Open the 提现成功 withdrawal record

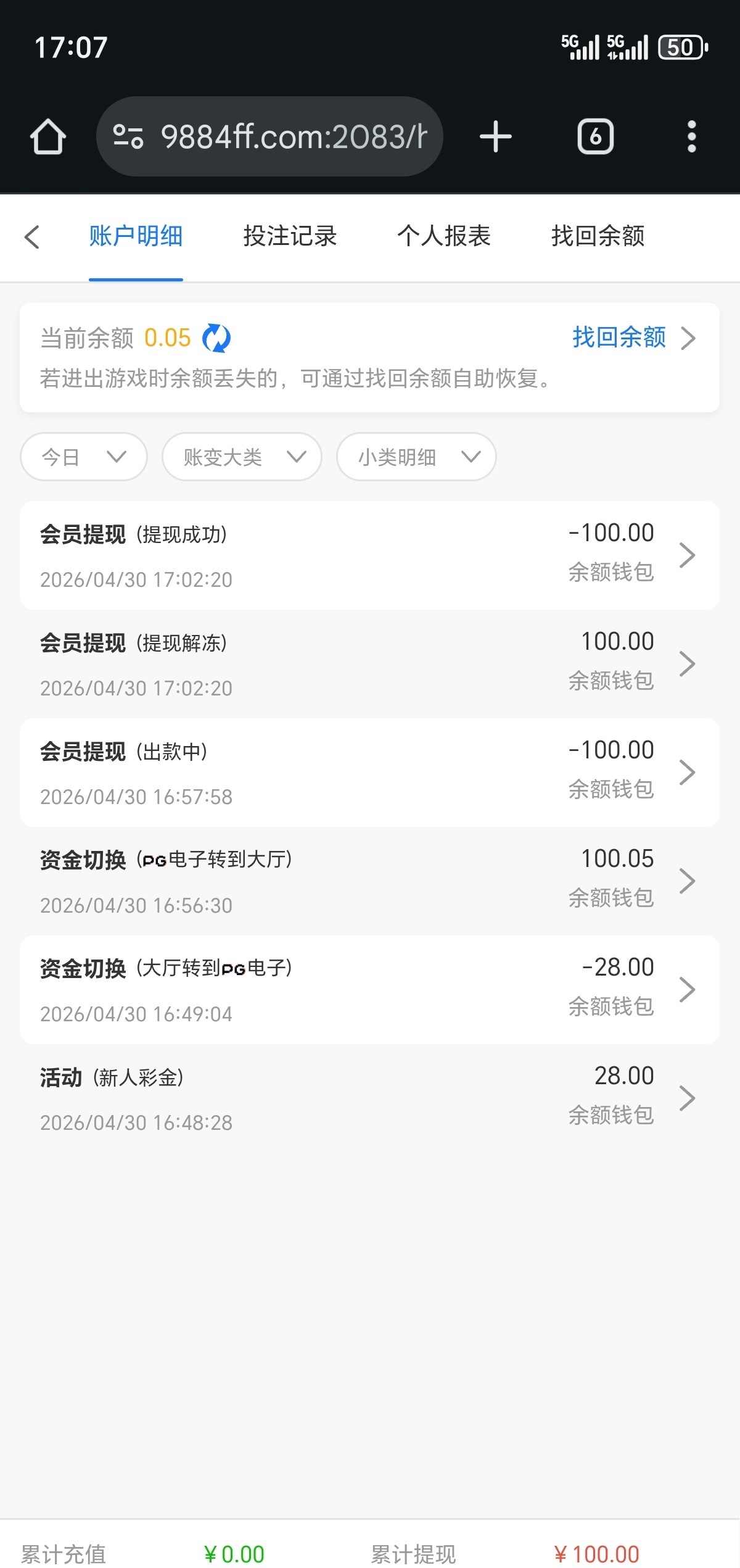coord(369,555)
